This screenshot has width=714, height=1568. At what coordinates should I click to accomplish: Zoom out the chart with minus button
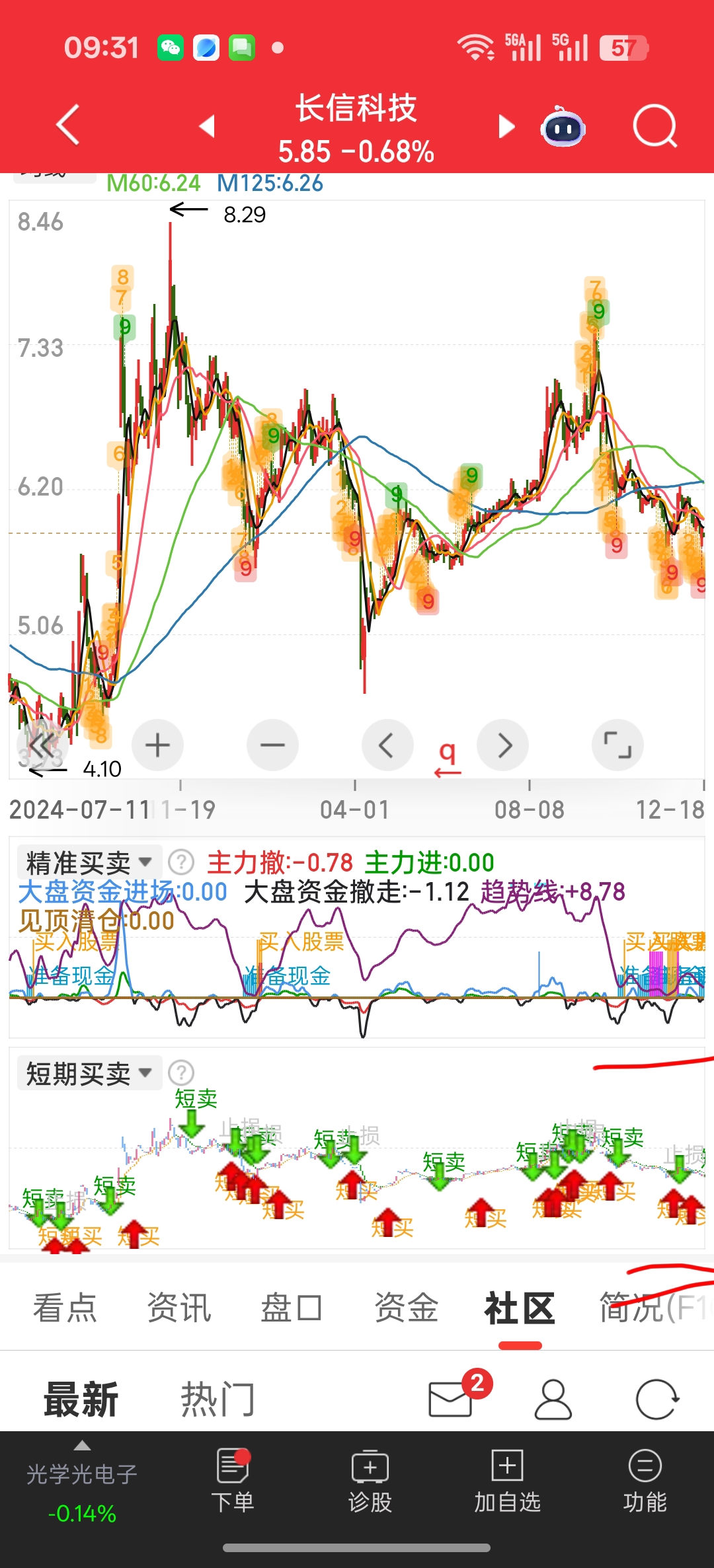coord(272,745)
